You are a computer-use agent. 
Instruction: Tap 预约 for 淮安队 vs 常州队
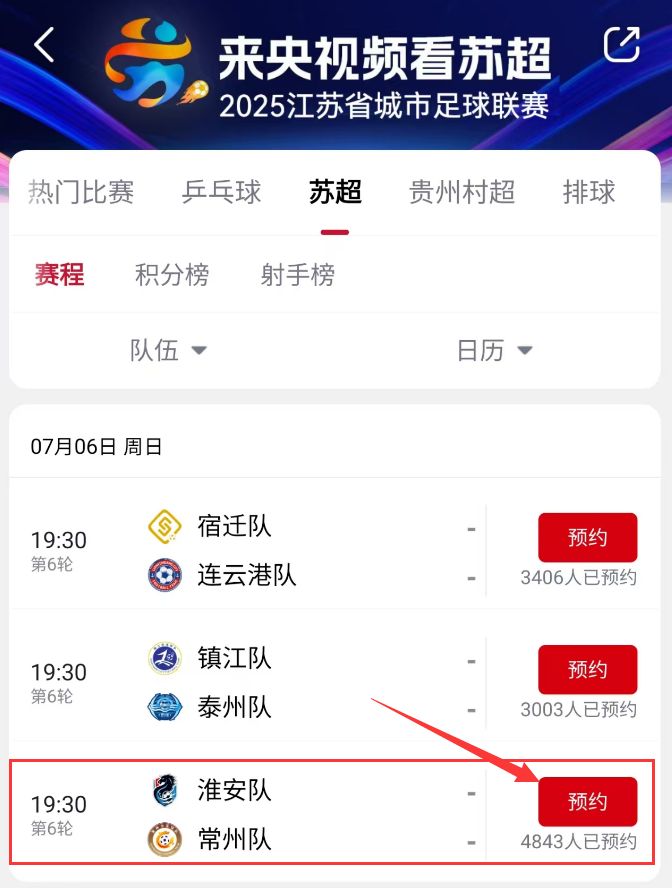(x=587, y=802)
